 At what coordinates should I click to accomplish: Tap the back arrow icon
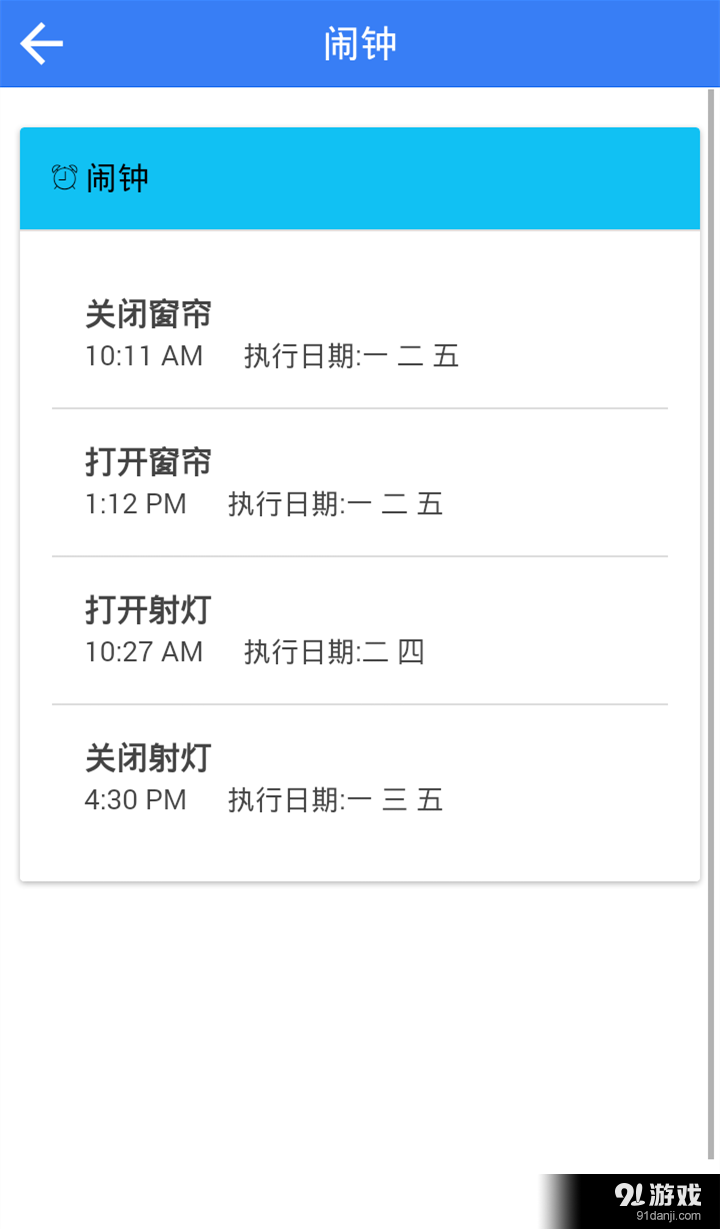point(40,44)
